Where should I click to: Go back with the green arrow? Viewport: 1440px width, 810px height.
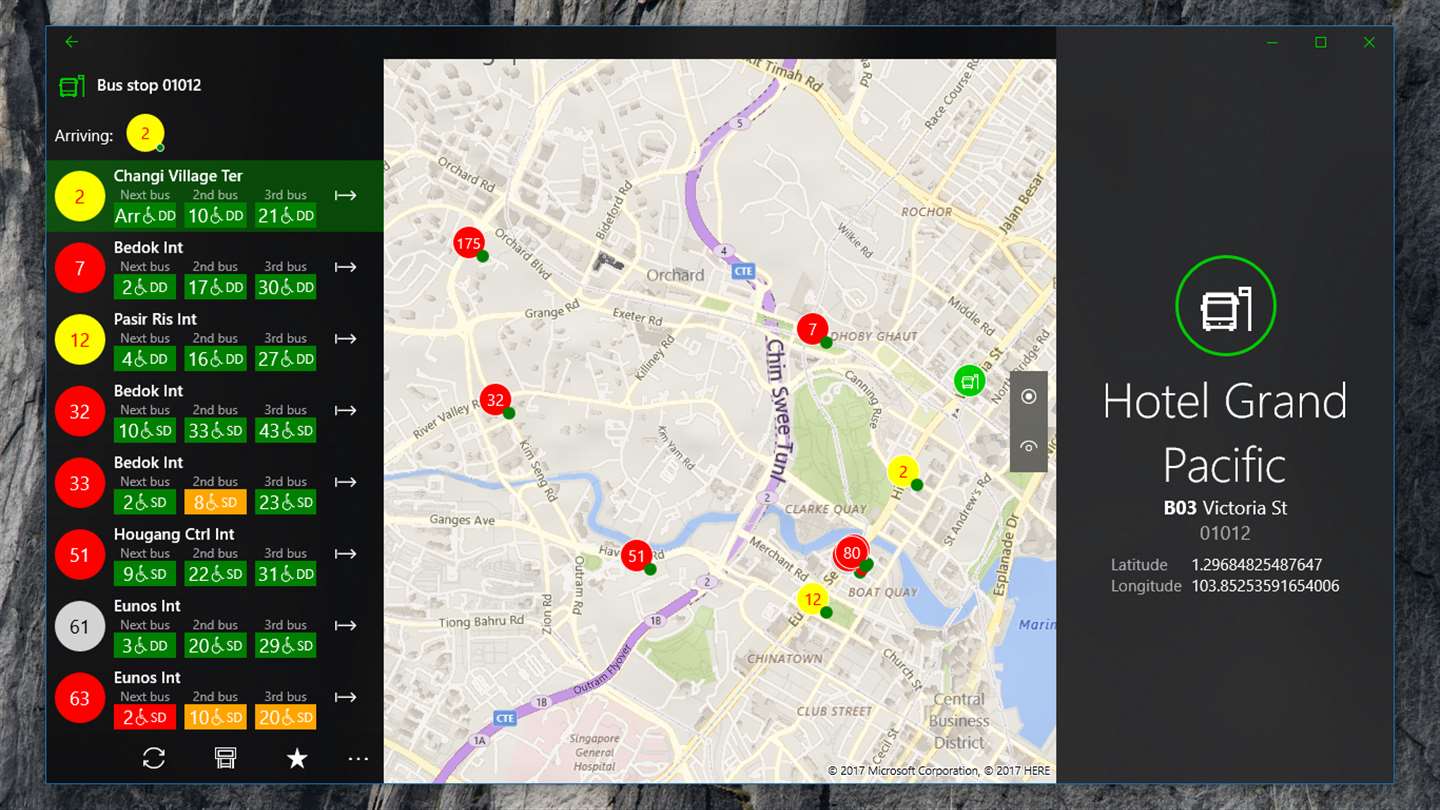[71, 42]
